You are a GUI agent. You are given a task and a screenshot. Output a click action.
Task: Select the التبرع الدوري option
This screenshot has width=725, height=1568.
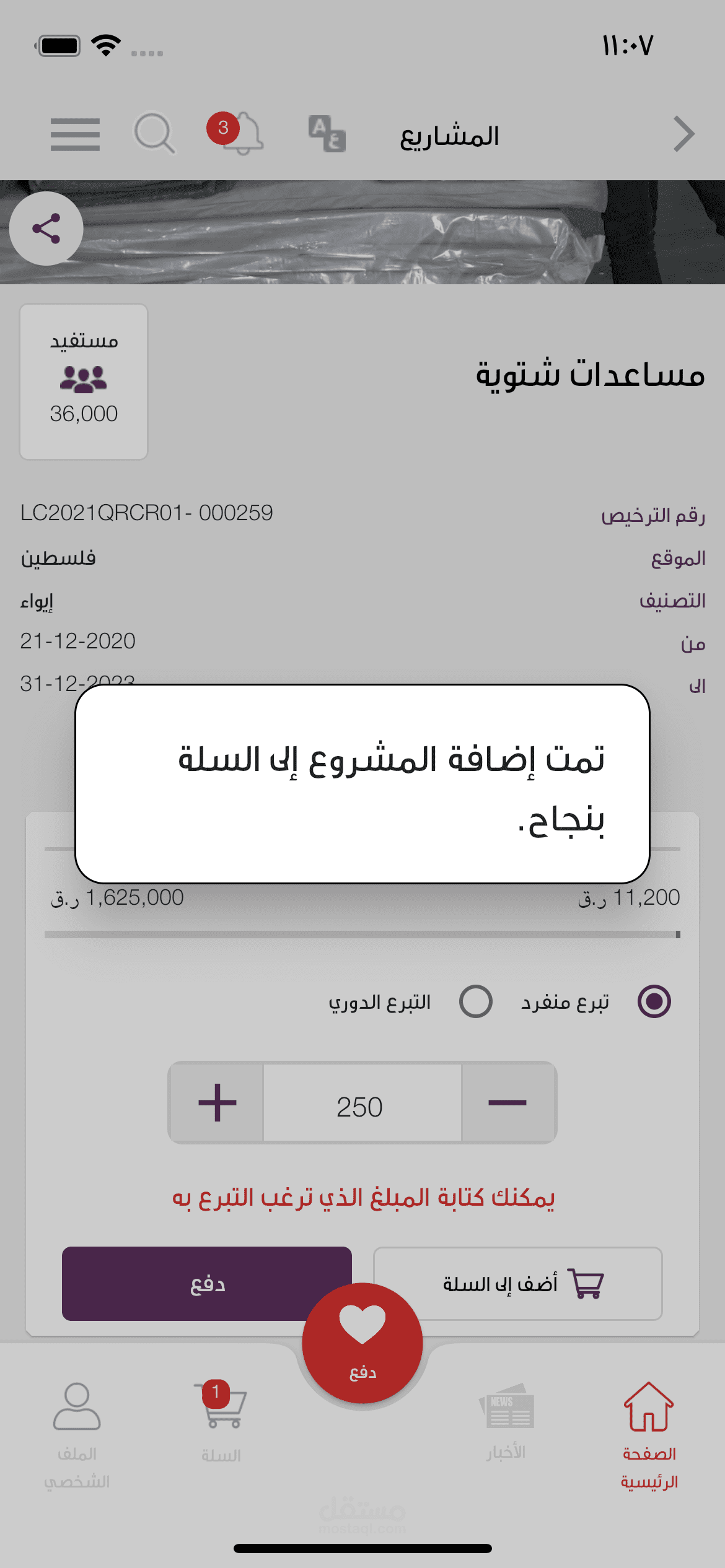[476, 1001]
